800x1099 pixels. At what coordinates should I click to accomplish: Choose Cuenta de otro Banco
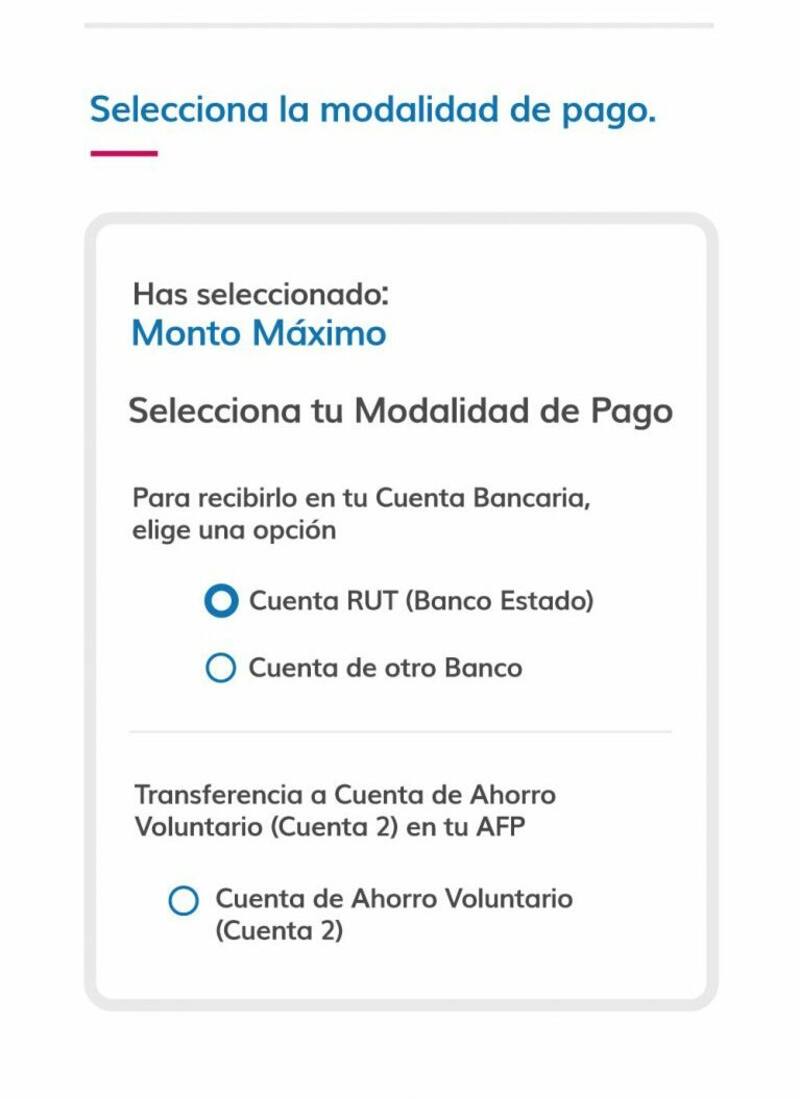tap(220, 668)
